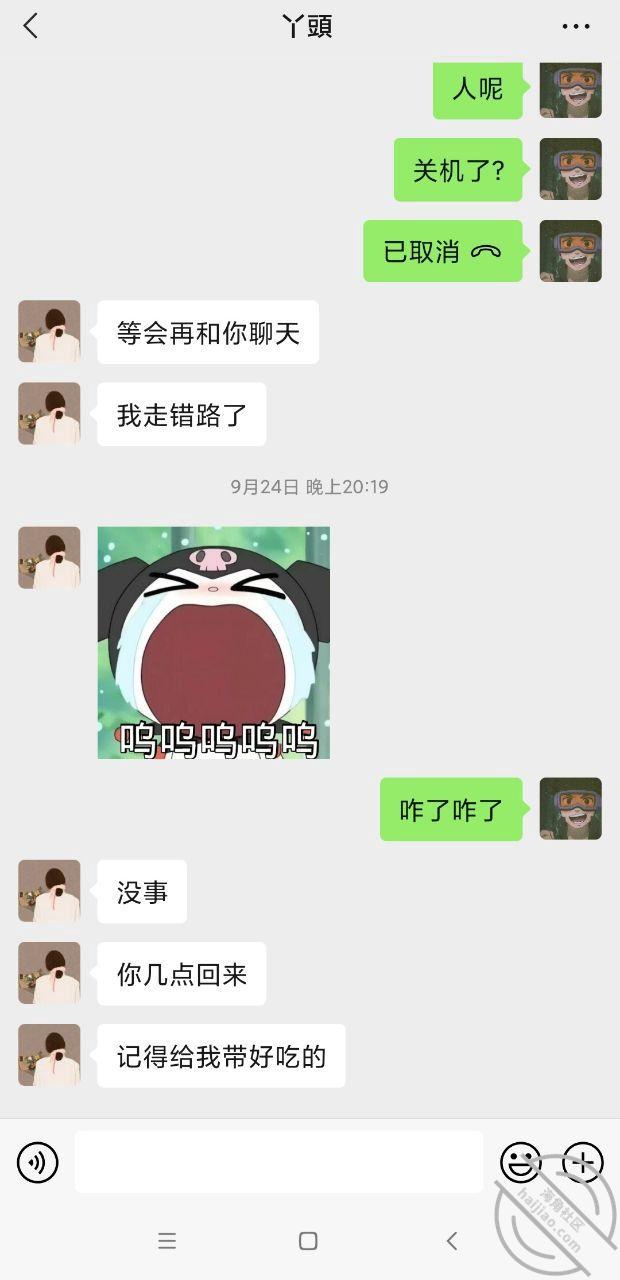Viewport: 620px width, 1280px height.
Task: Open contact avatar beside 等会再和你聊天
Action: [x=49, y=331]
